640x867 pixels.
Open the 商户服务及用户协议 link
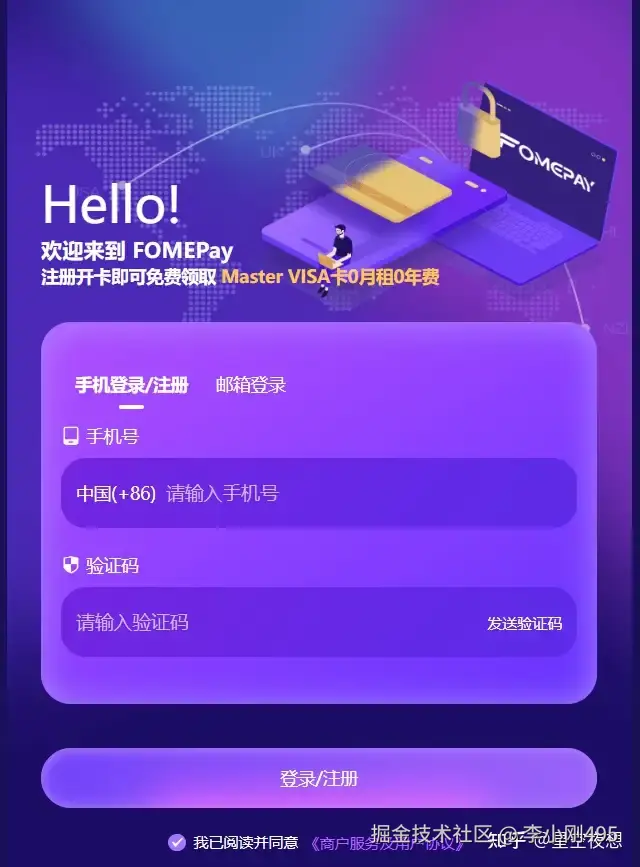[x=388, y=843]
